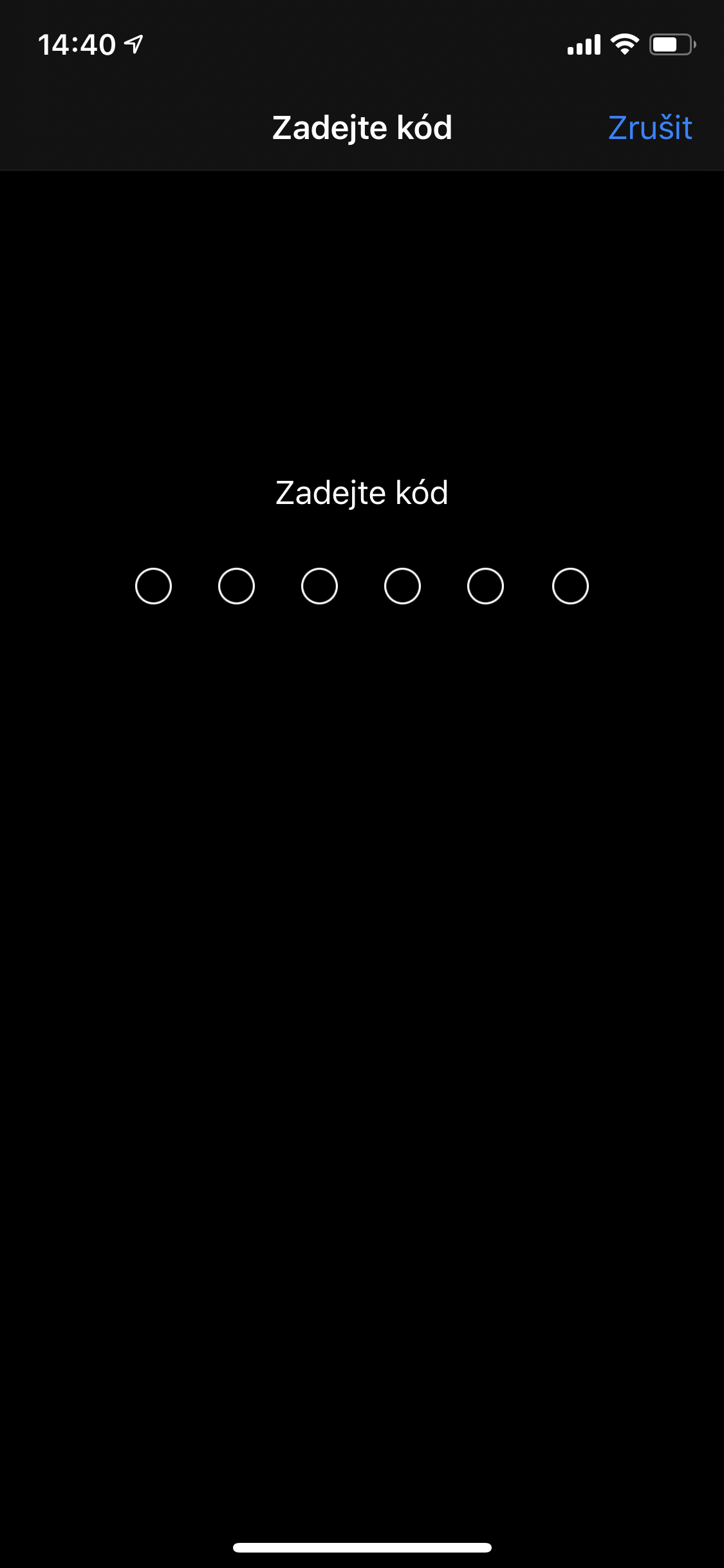Tap the last passcode circle
Viewport: 724px width, 1568px height.
(570, 586)
